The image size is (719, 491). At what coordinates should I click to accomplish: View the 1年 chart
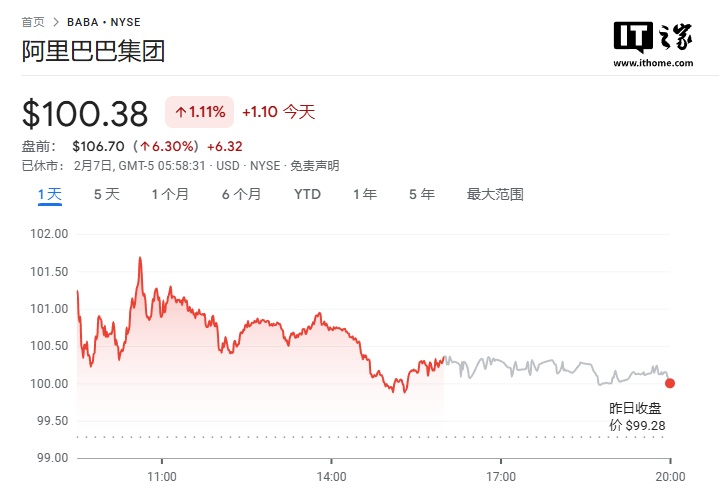tap(365, 194)
